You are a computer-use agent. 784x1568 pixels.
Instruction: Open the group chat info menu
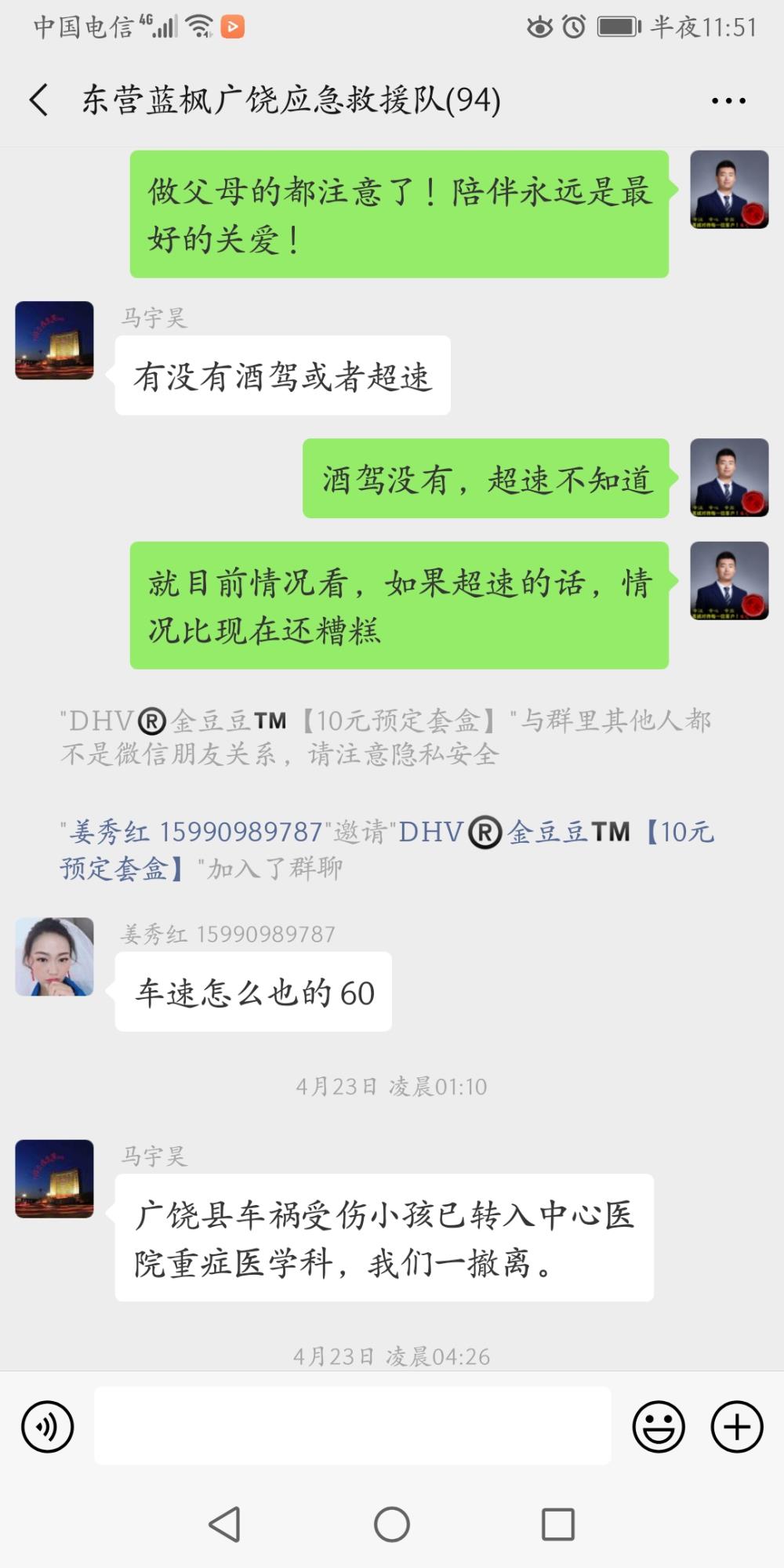[x=728, y=100]
